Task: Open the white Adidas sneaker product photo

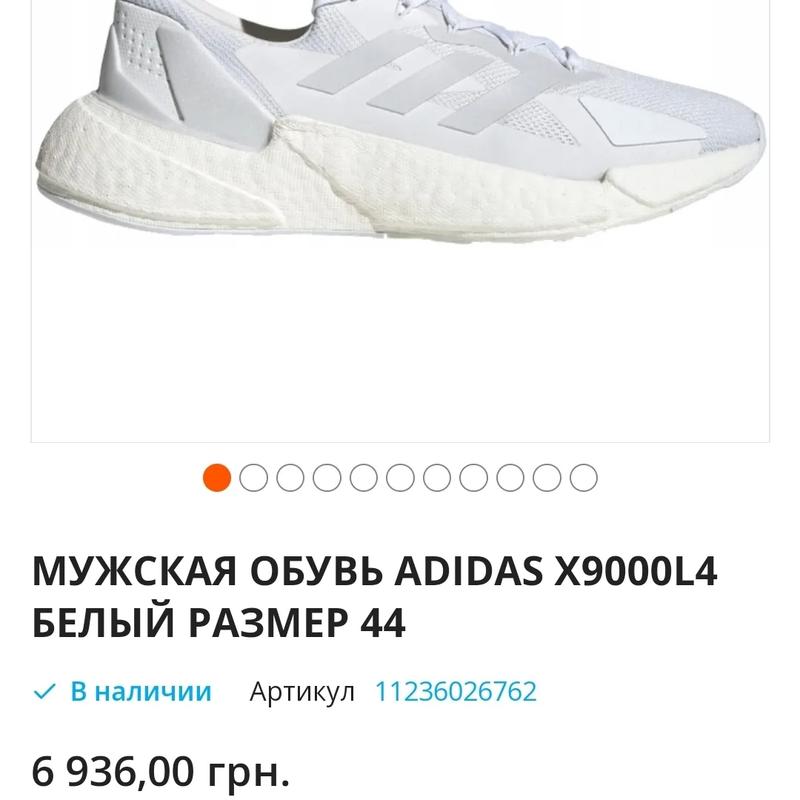Action: pos(400,150)
